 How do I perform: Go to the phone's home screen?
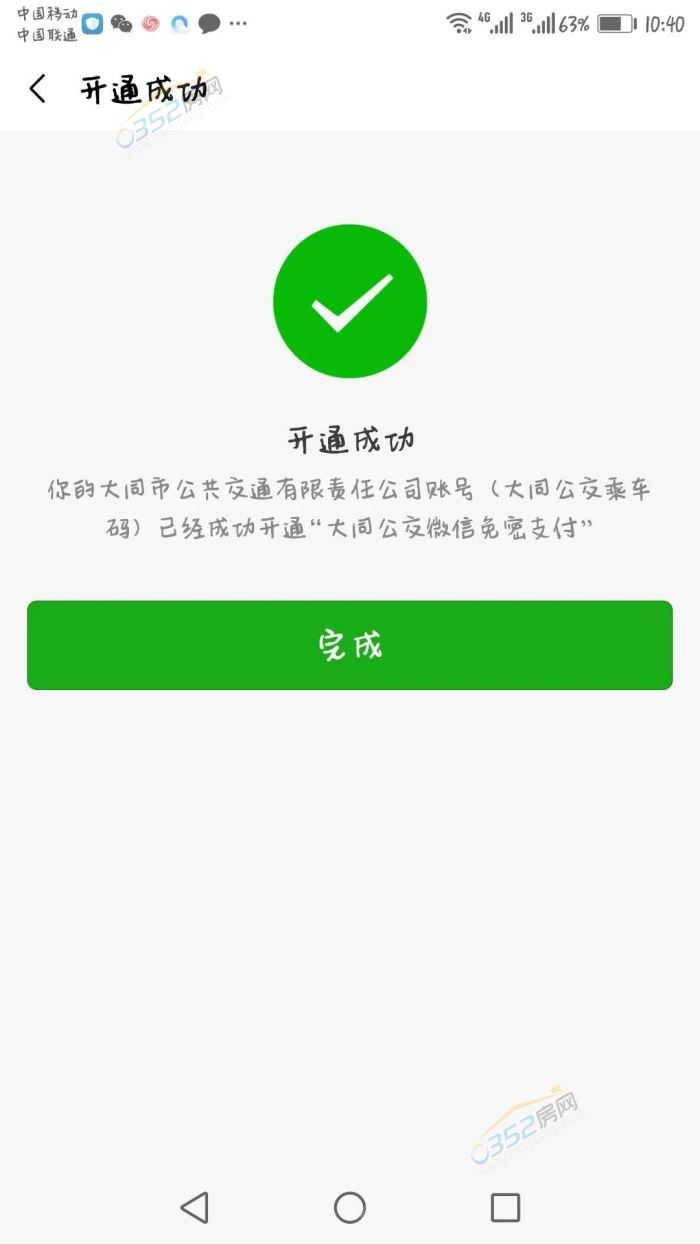tap(350, 1207)
